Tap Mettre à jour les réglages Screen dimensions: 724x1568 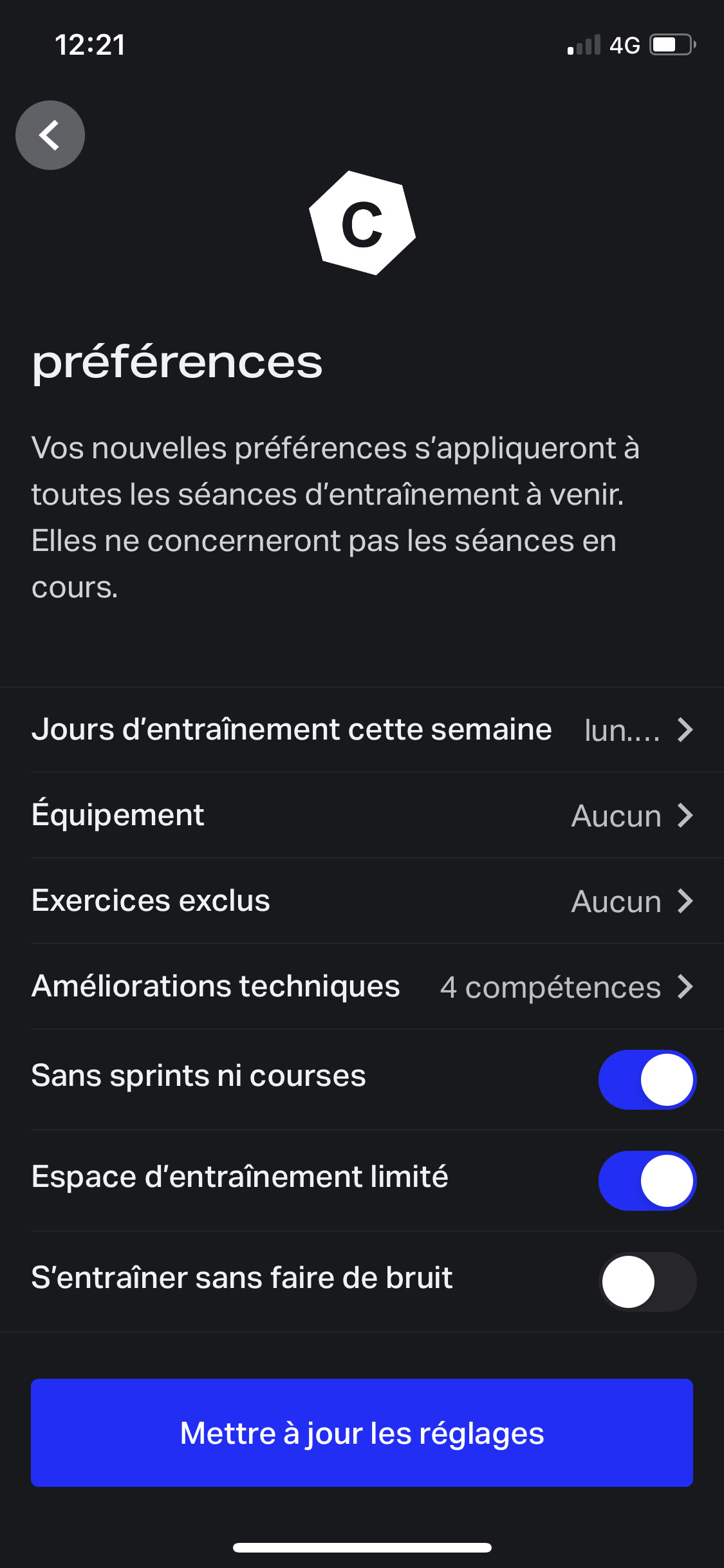tap(362, 1433)
